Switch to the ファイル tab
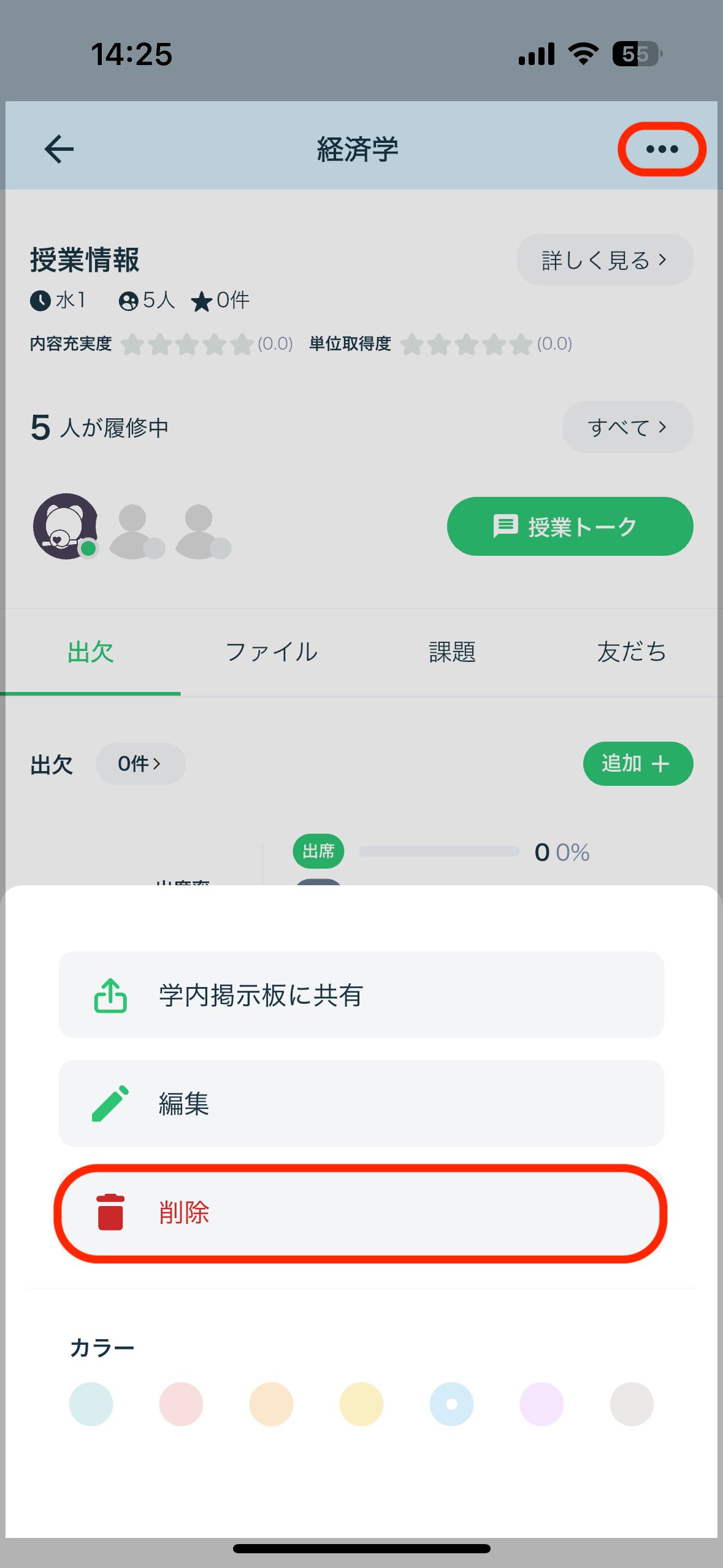Viewport: 723px width, 1568px height. pos(271,652)
